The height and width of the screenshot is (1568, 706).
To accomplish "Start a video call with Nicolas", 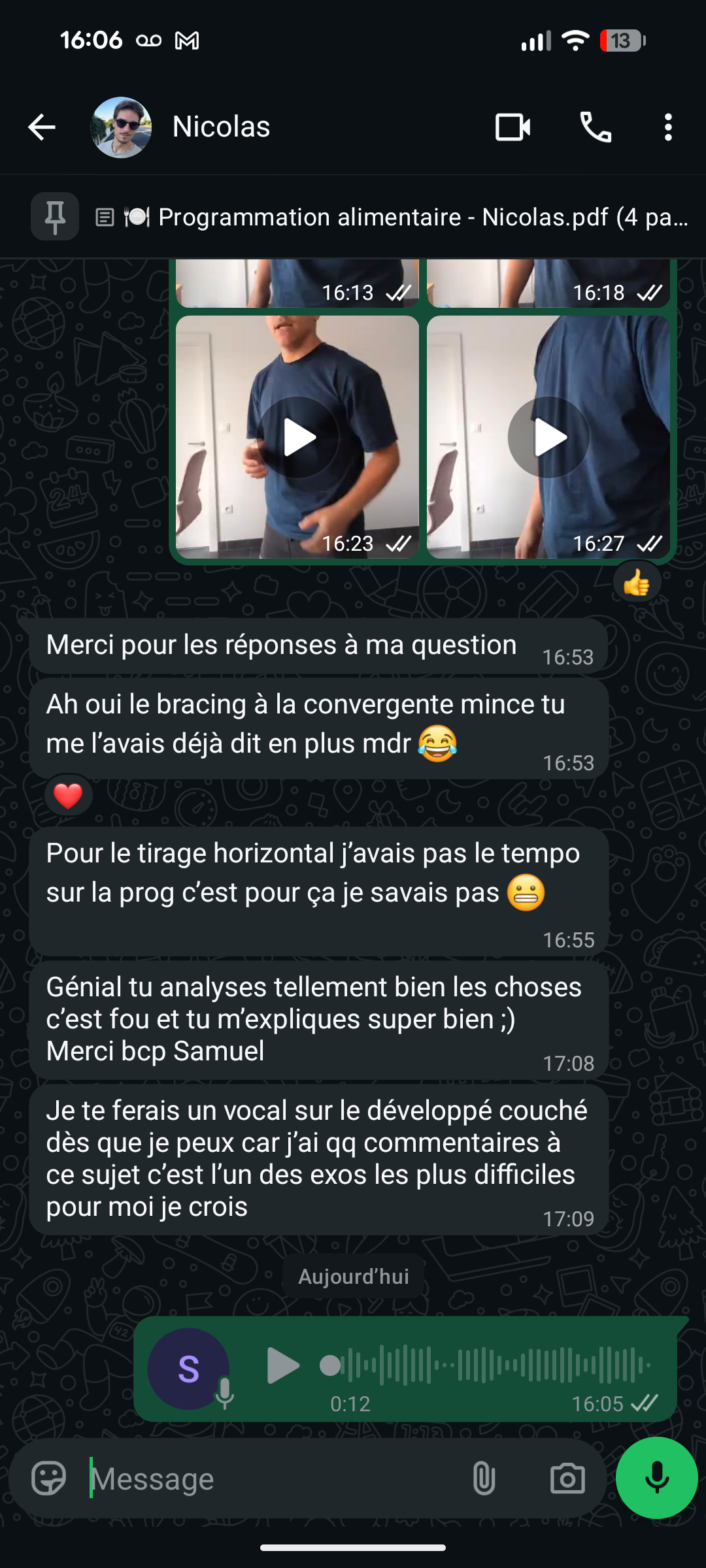I will pyautogui.click(x=513, y=127).
